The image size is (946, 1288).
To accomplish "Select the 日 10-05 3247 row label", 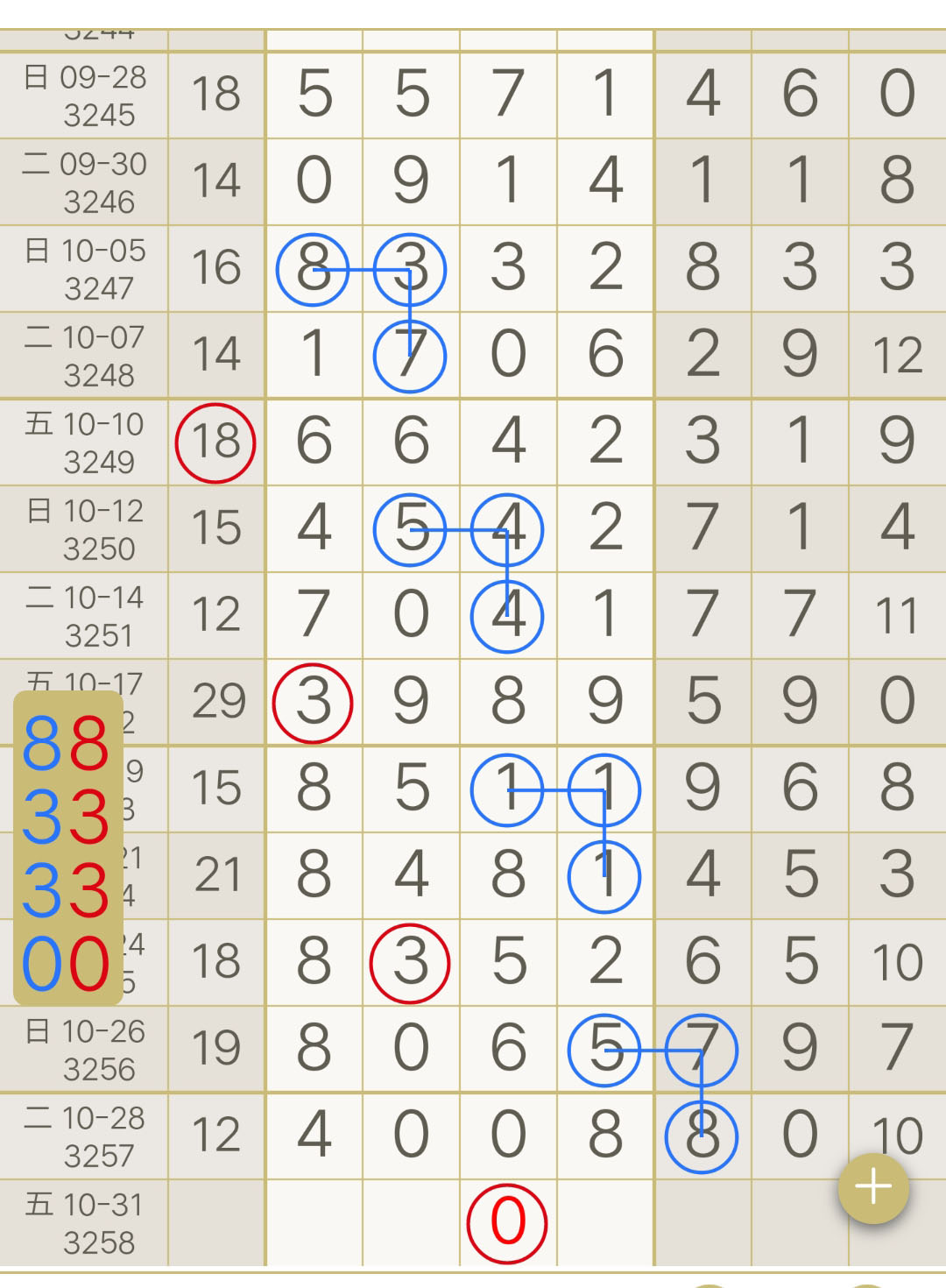I will 85,269.
